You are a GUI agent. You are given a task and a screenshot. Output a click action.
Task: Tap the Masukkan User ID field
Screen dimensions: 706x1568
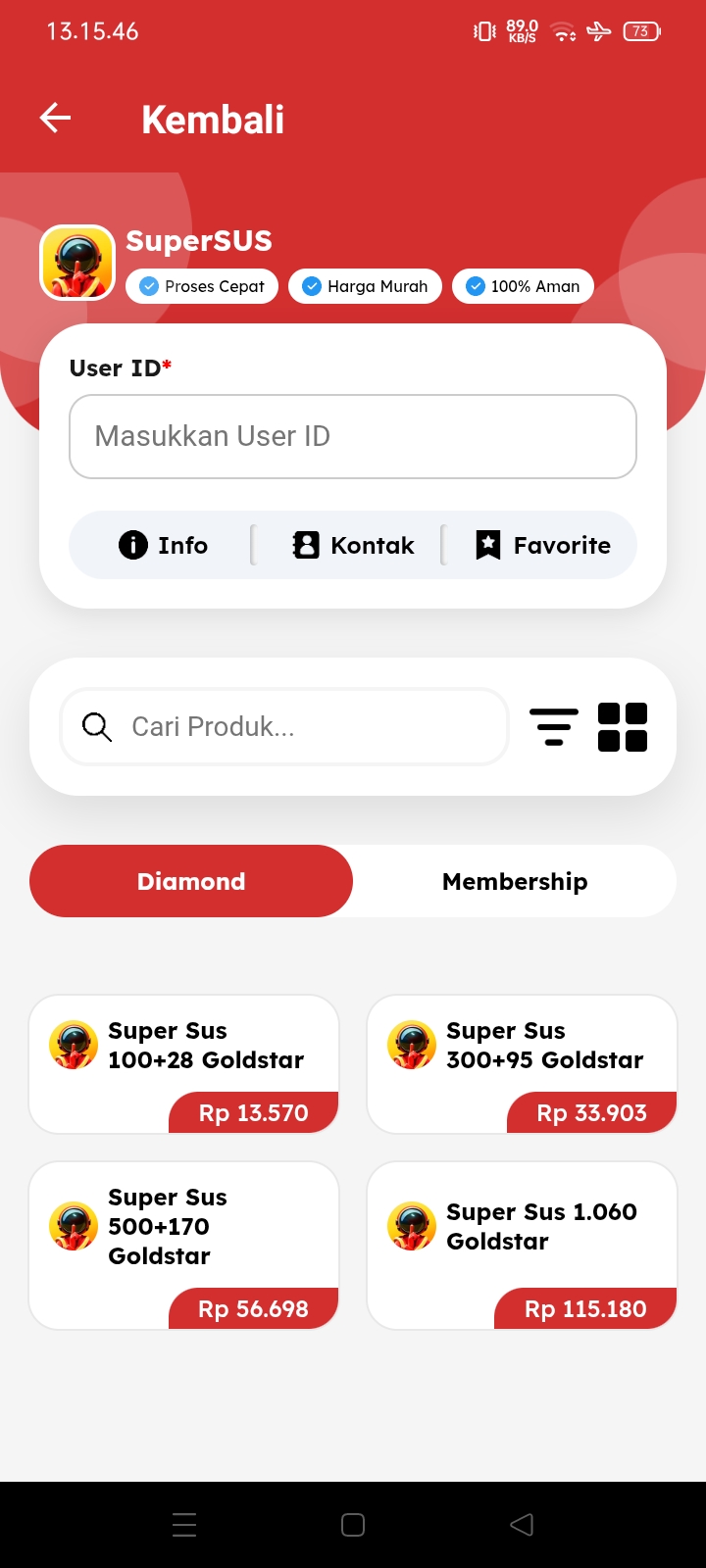353,436
